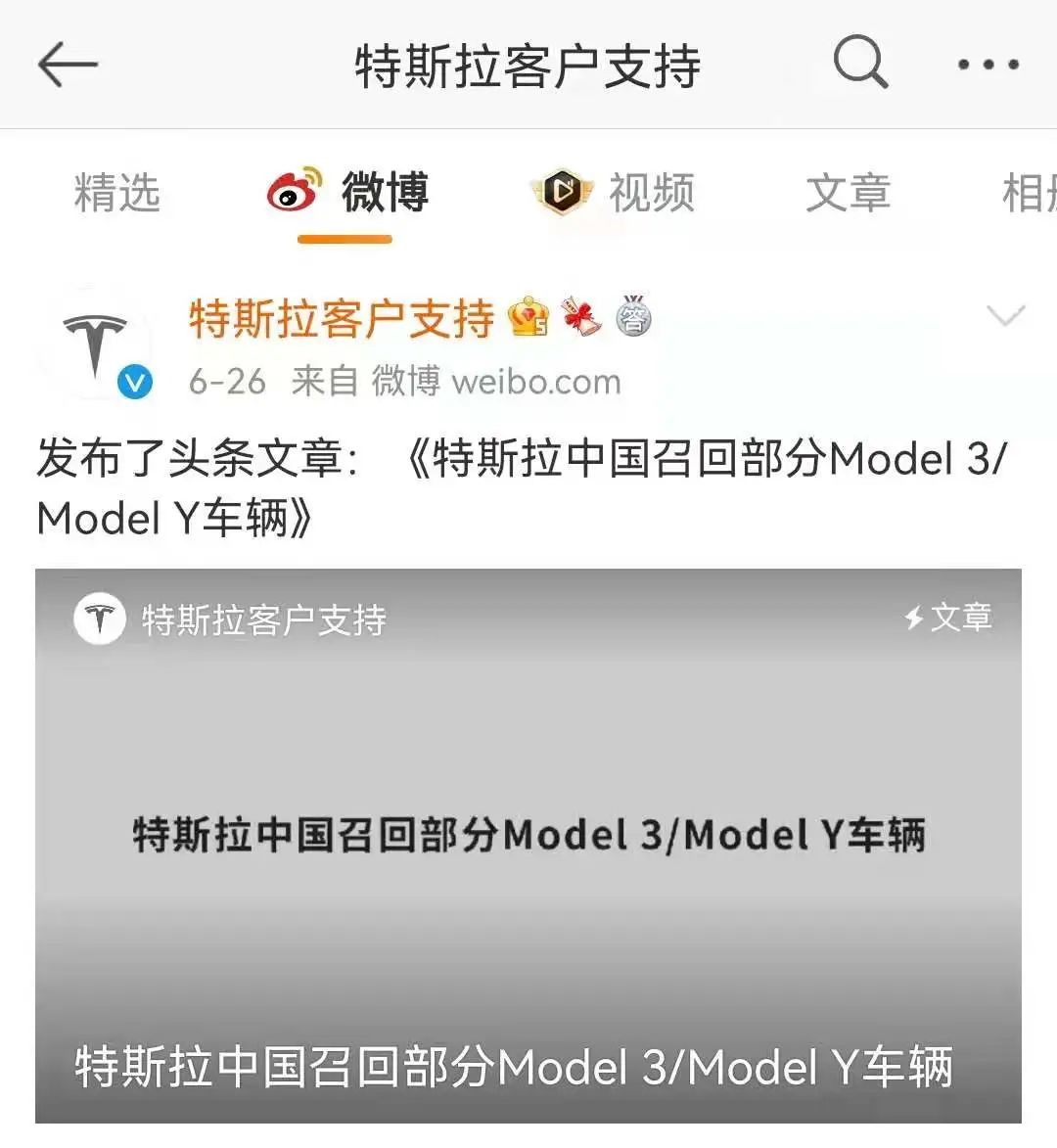
Task: Open the three-dot overflow menu
Action: pyautogui.click(x=988, y=65)
